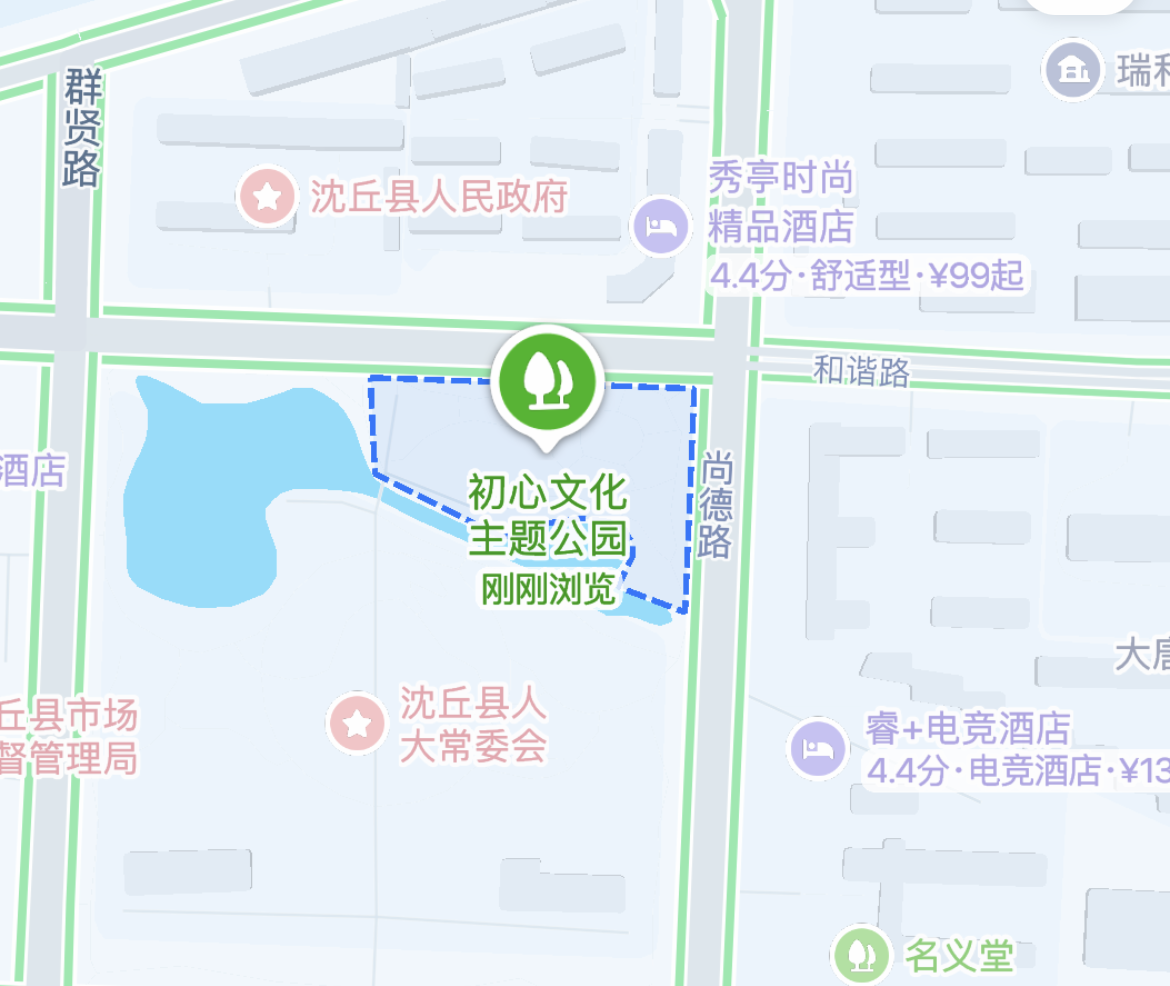Select the museum marker beside 瑞和
Viewport: 1170px width, 986px height.
pos(1073,70)
